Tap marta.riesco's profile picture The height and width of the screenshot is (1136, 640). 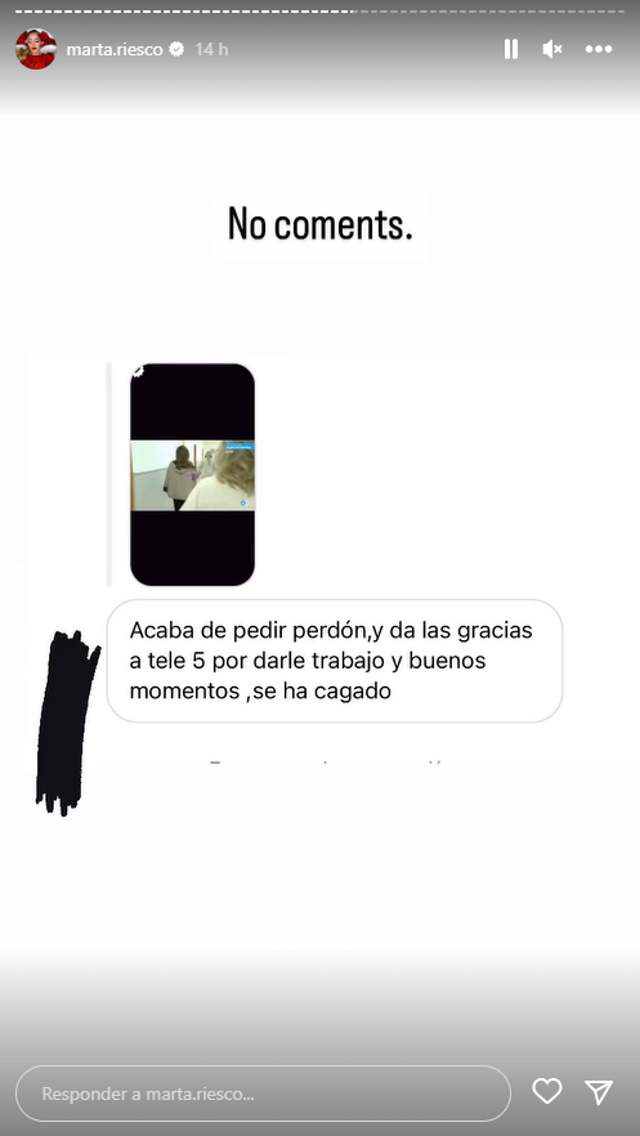pyautogui.click(x=36, y=49)
